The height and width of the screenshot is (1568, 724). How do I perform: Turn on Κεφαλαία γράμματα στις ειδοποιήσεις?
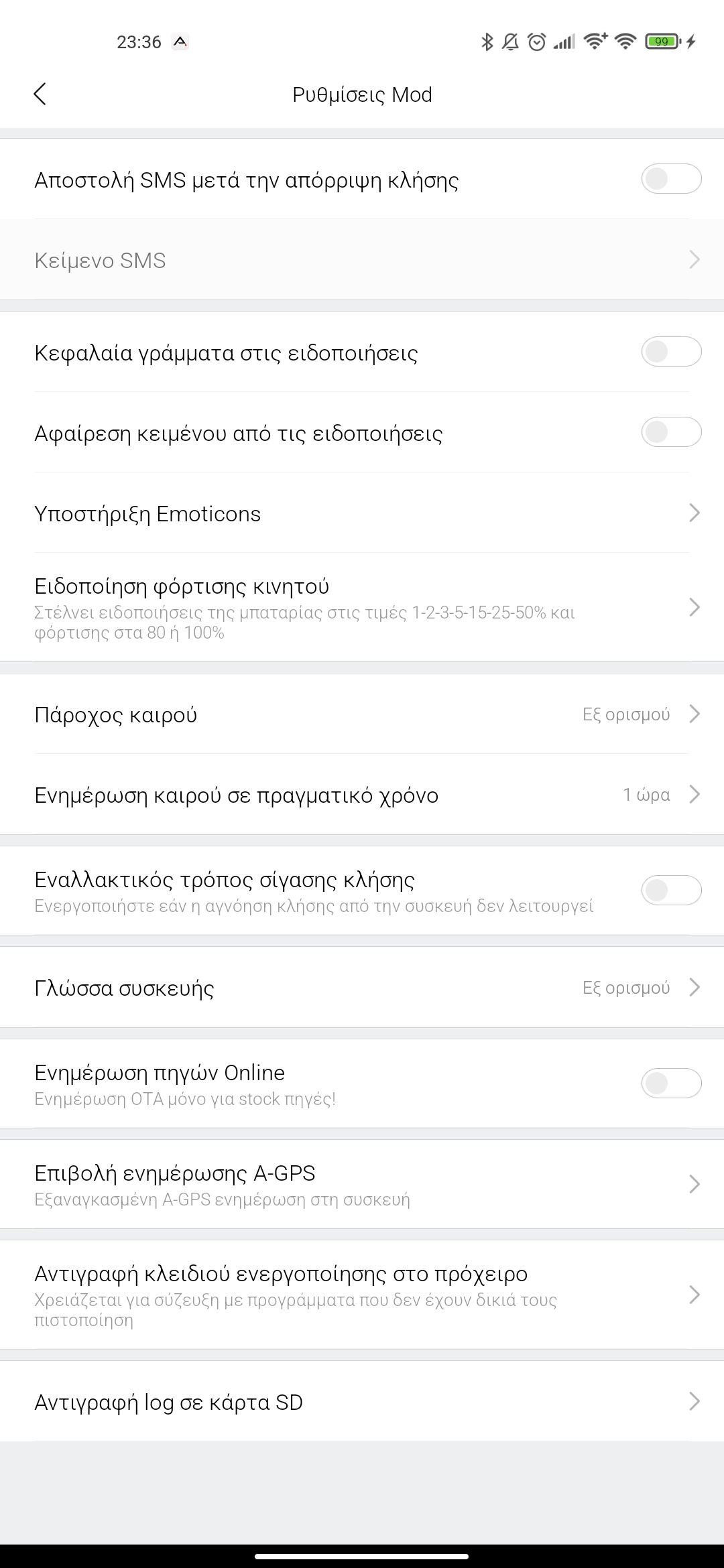pyautogui.click(x=671, y=352)
